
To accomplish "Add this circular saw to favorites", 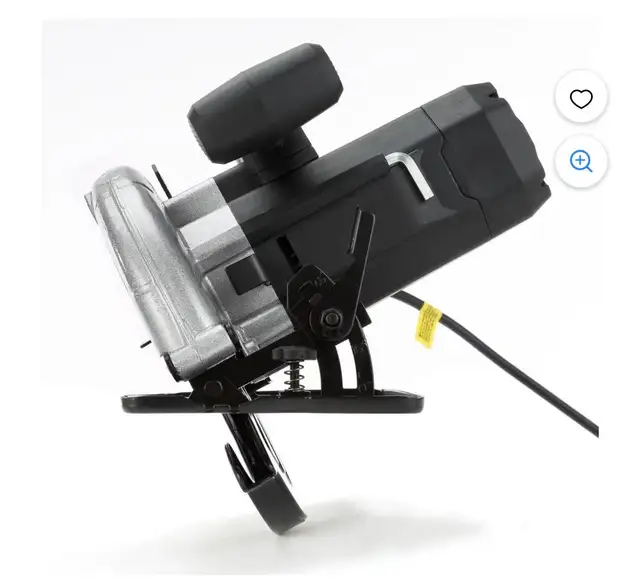I will point(581,98).
